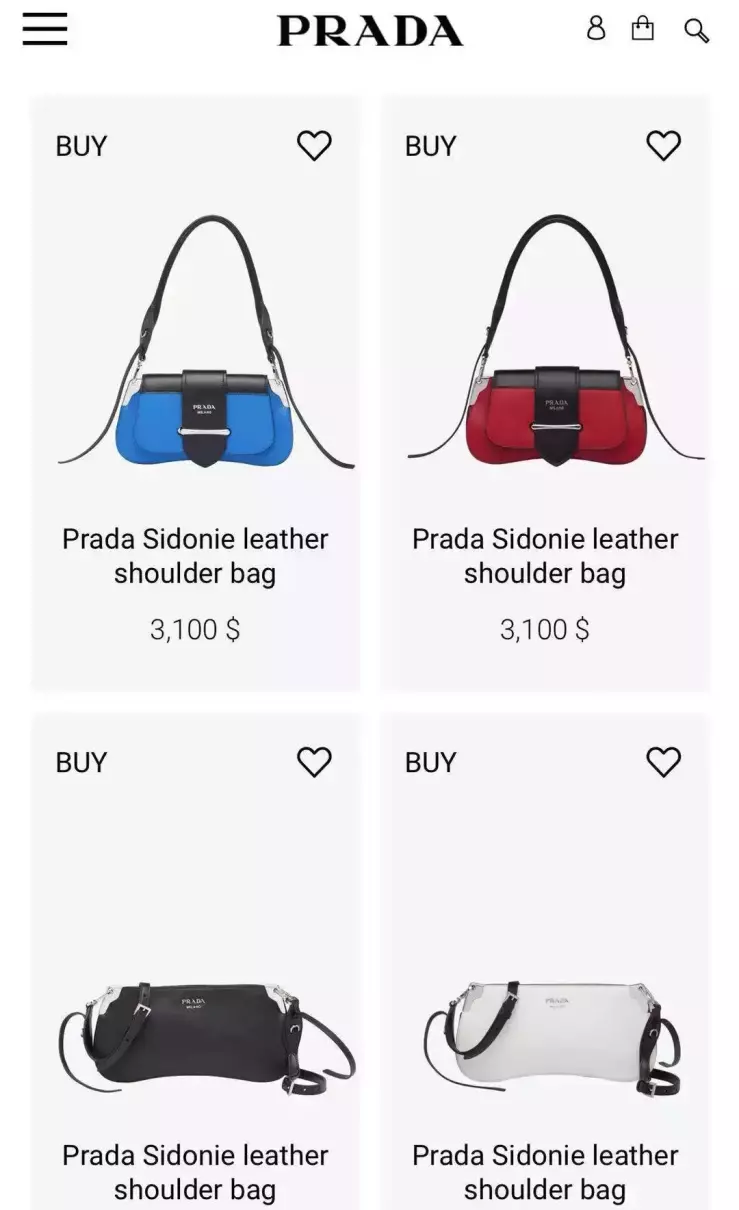Open the red Sidonie shoulder bag card
The width and height of the screenshot is (739, 1210).
tap(545, 393)
